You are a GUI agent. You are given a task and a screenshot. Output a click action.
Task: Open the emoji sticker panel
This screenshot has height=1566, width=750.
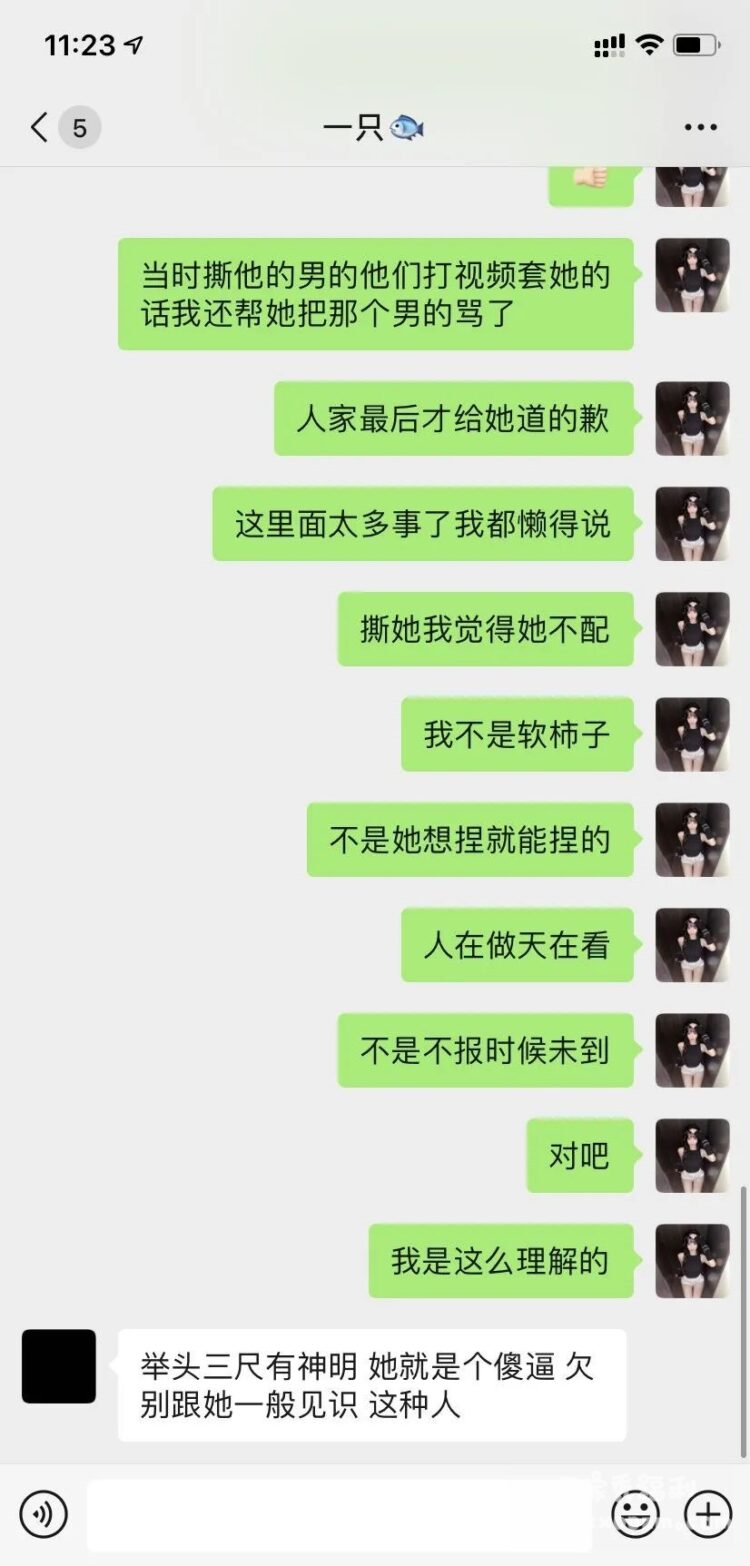(x=636, y=1514)
